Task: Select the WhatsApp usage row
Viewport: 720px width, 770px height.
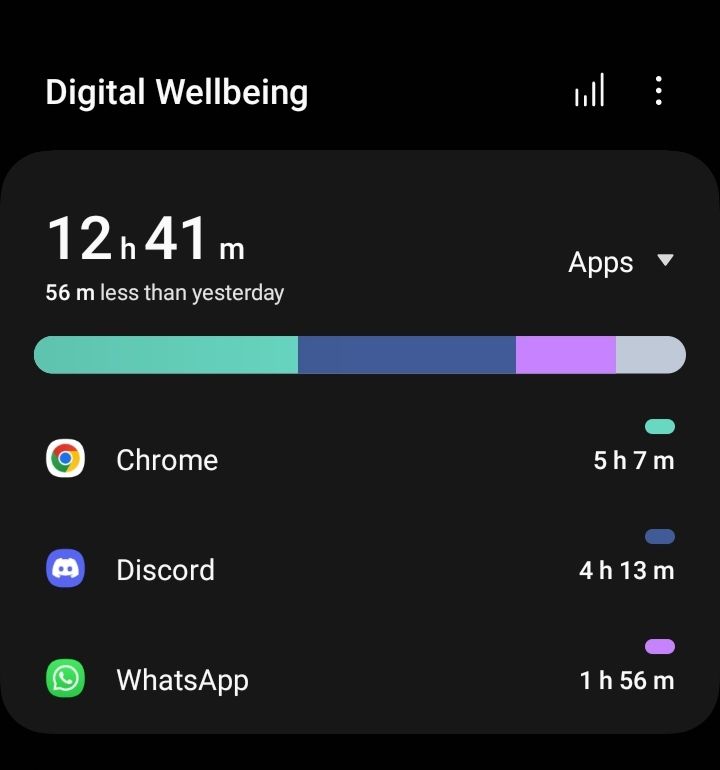Action: click(x=360, y=680)
